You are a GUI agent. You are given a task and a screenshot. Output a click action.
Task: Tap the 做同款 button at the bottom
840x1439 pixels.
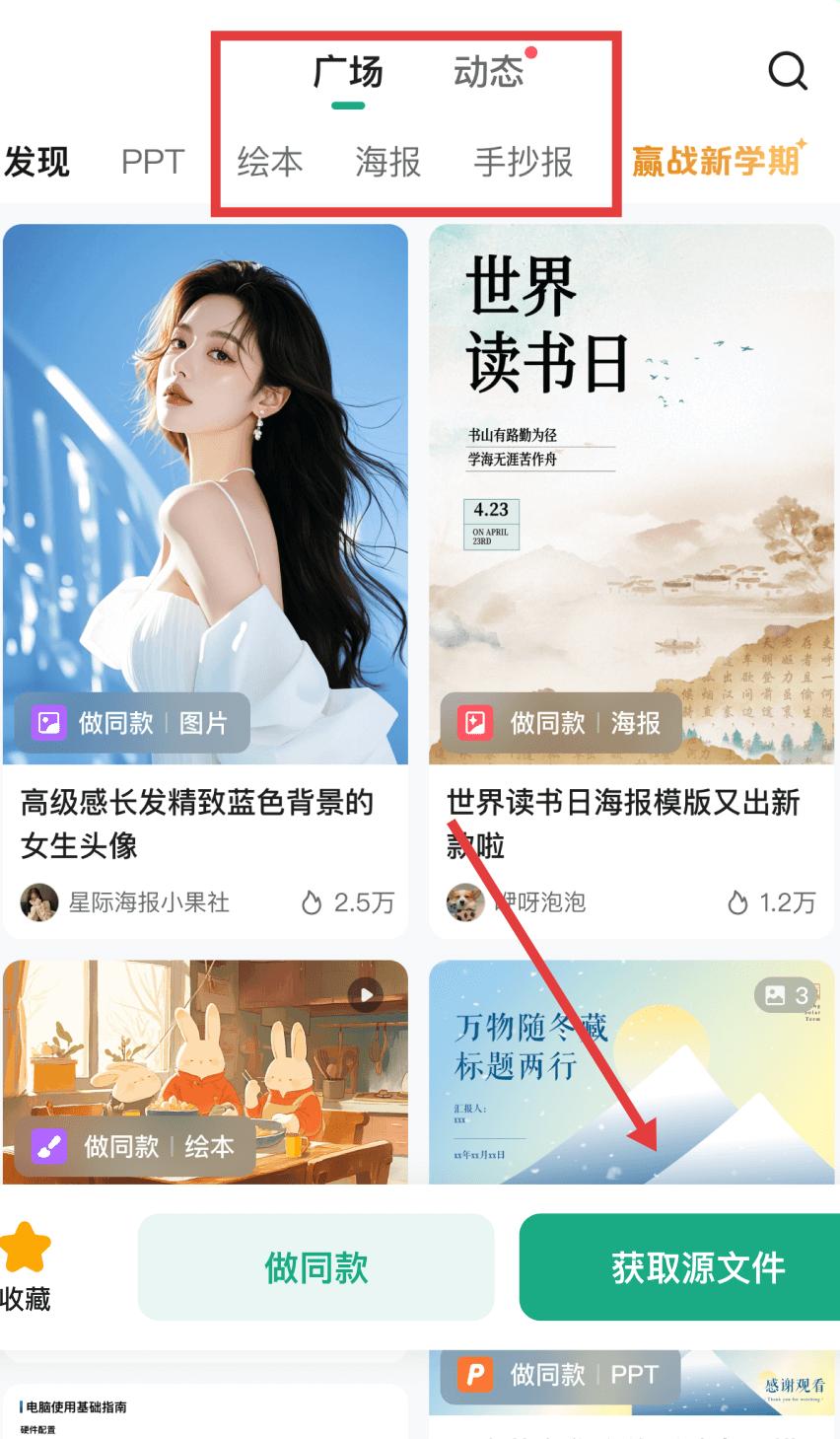pos(315,1267)
